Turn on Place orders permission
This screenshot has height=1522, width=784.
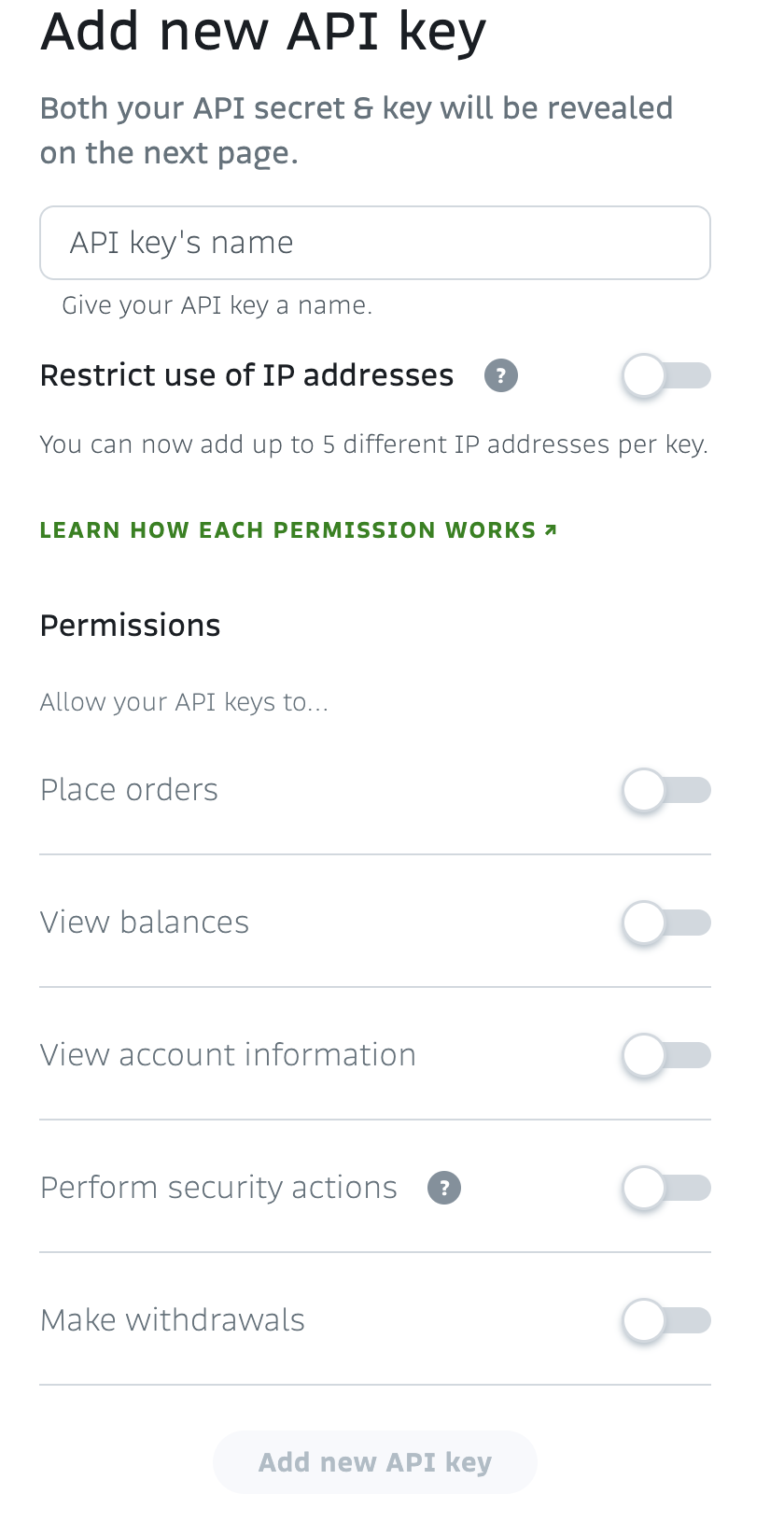pyautogui.click(x=666, y=791)
